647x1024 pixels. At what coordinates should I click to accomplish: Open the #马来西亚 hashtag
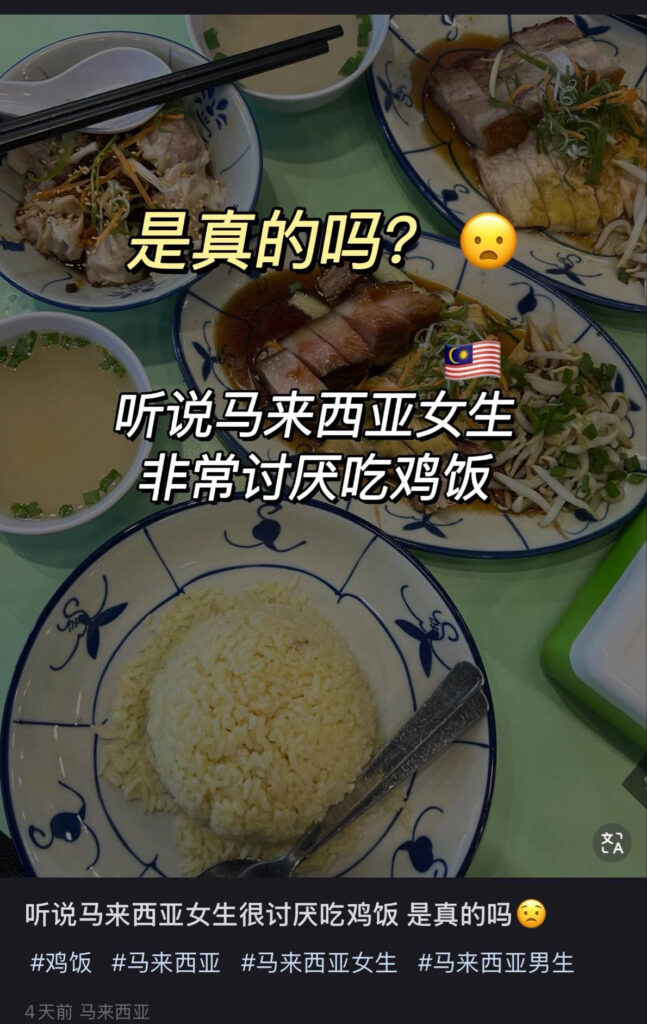coord(166,963)
